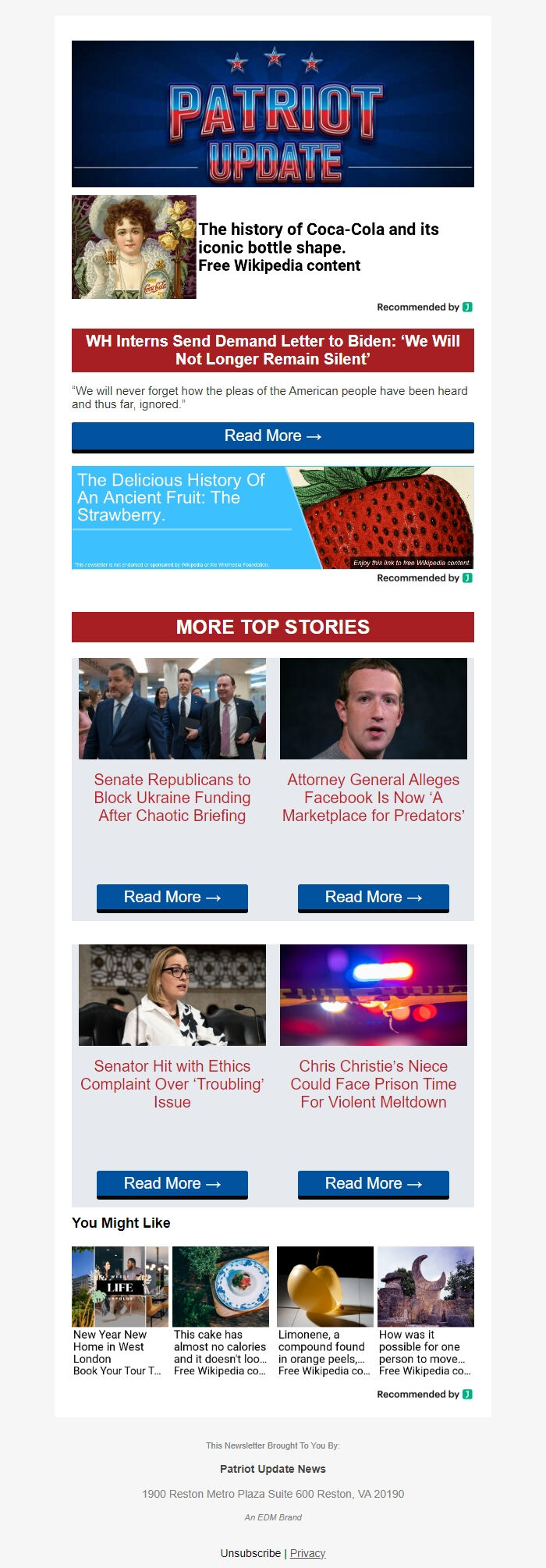Unsubscribe from this newsletter

click(x=250, y=1552)
